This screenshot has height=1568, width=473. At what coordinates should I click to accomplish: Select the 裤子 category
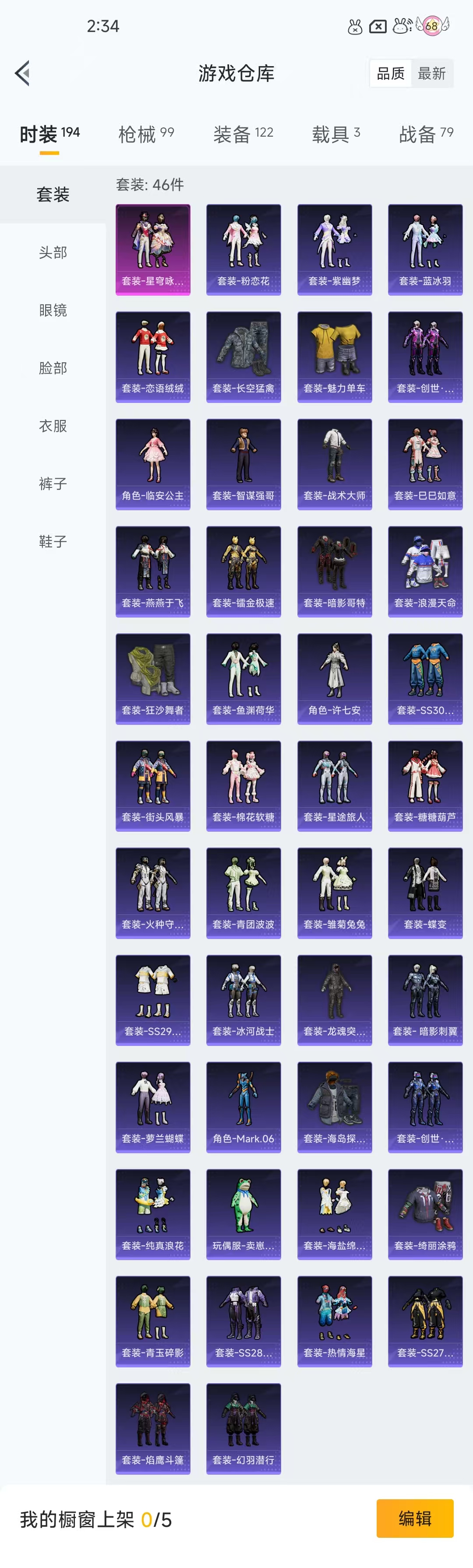tap(53, 484)
